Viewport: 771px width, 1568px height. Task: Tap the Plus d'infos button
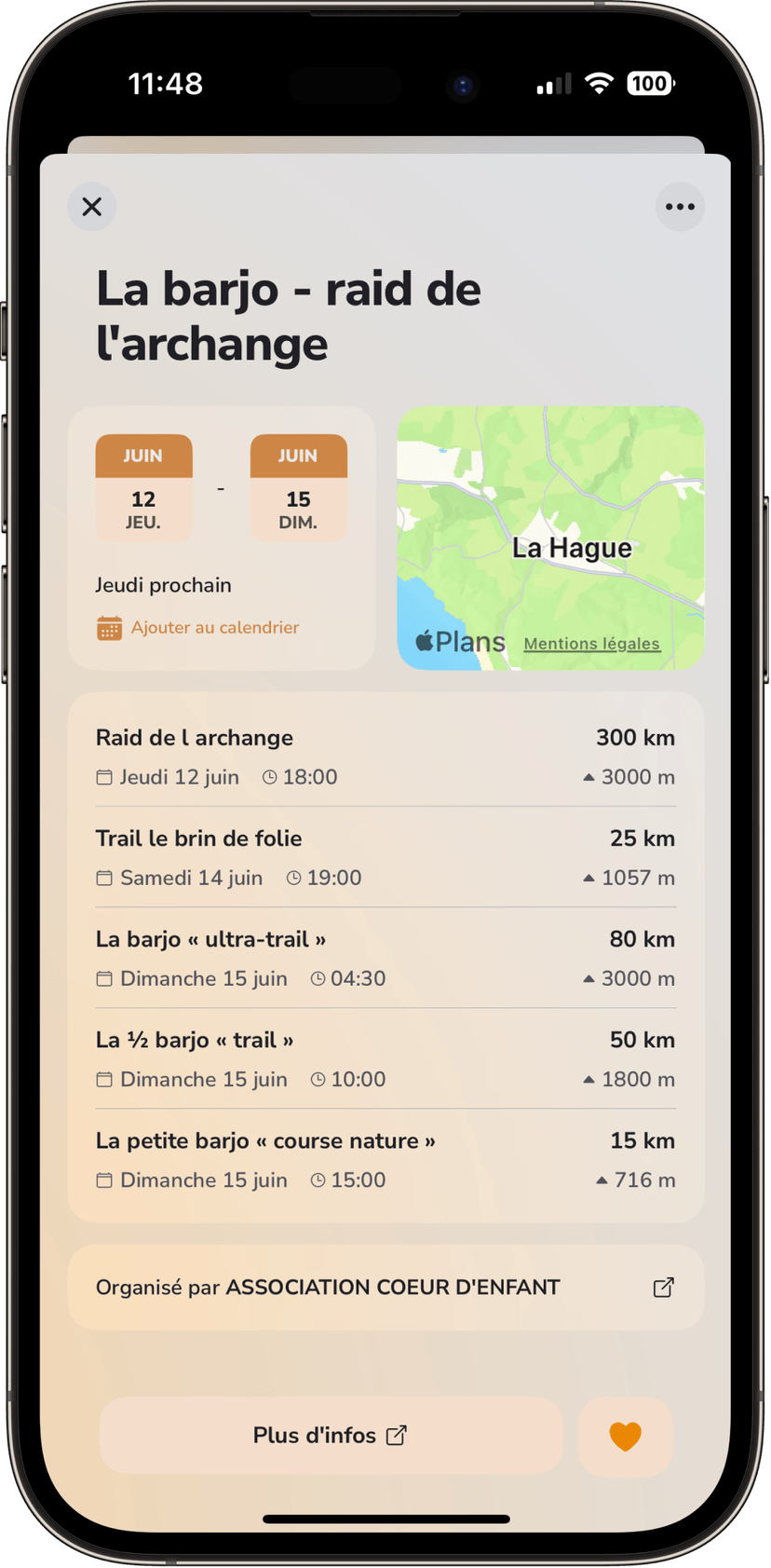tap(331, 1436)
